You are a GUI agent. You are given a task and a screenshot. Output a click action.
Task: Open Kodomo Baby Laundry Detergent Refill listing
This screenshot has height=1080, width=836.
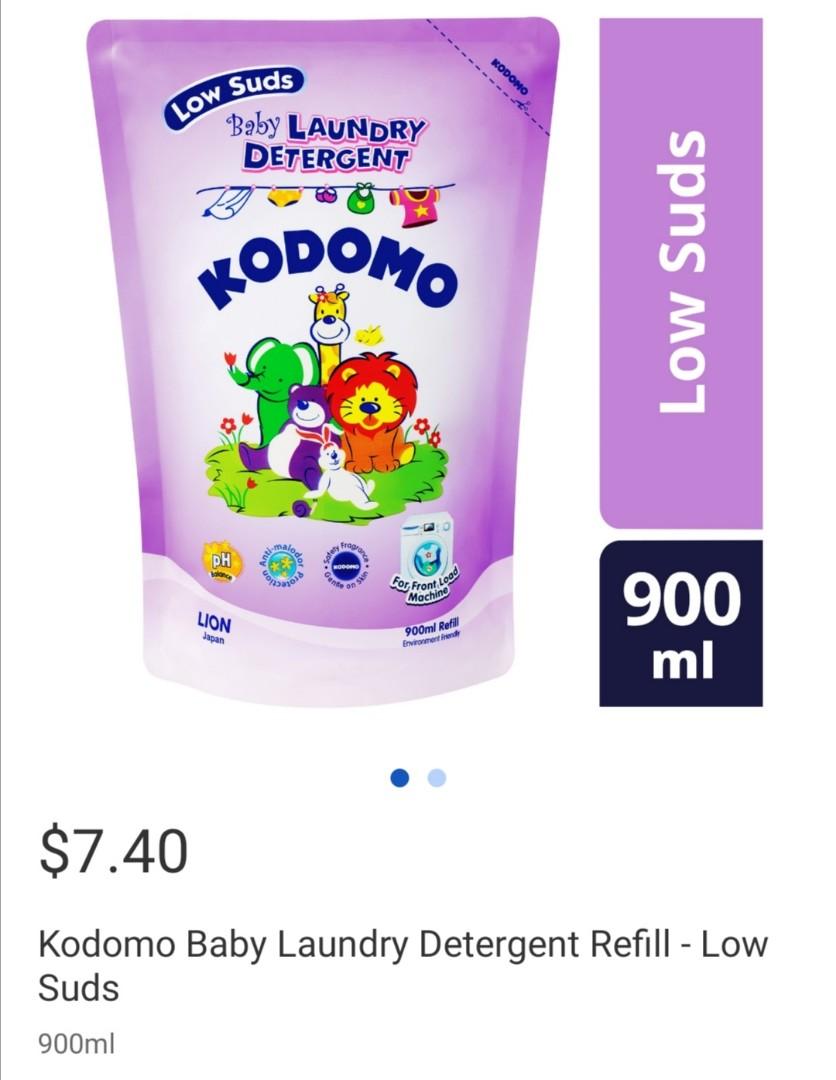tap(400, 960)
